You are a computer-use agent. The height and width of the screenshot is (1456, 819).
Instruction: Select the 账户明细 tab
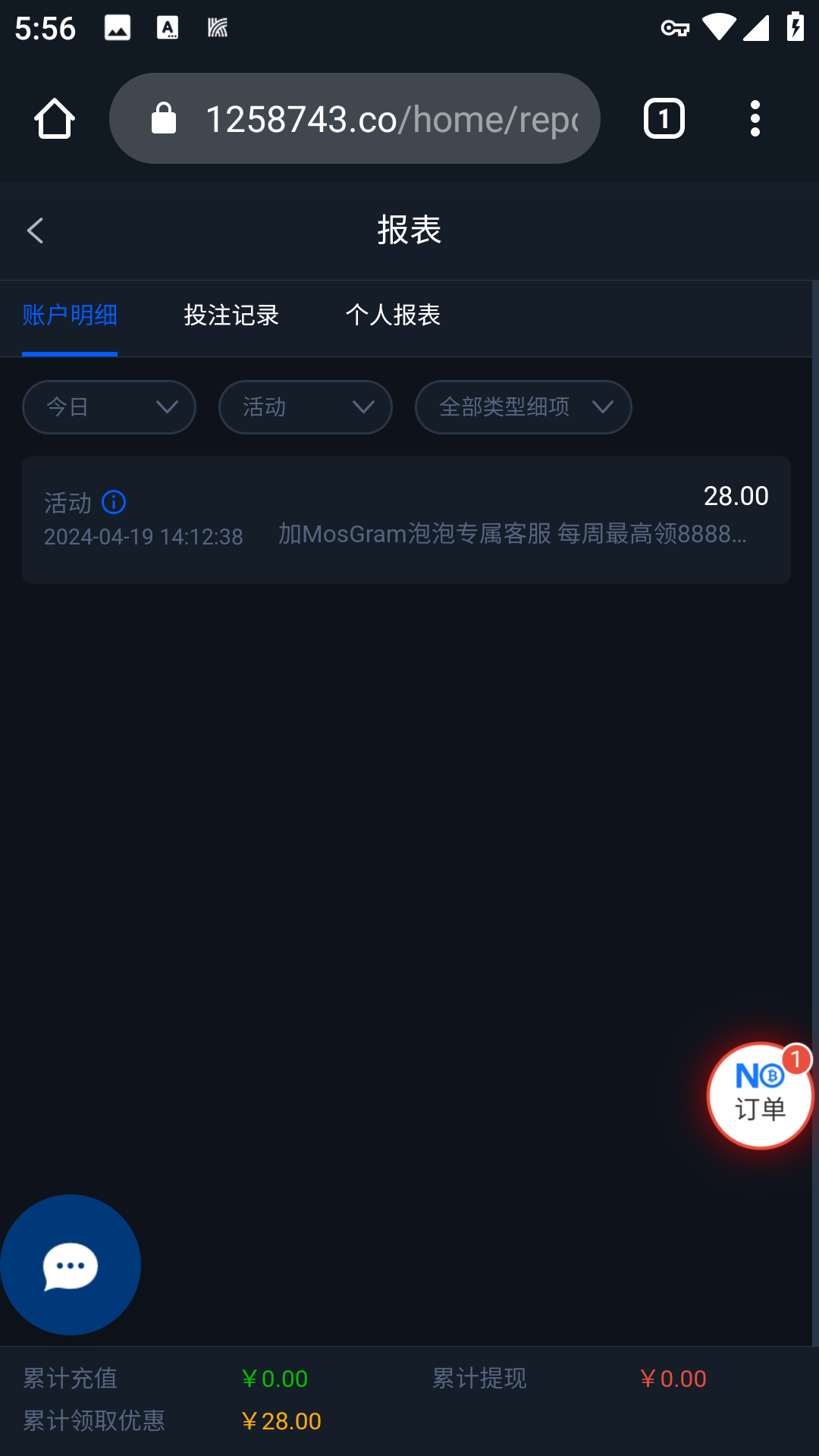pos(70,315)
